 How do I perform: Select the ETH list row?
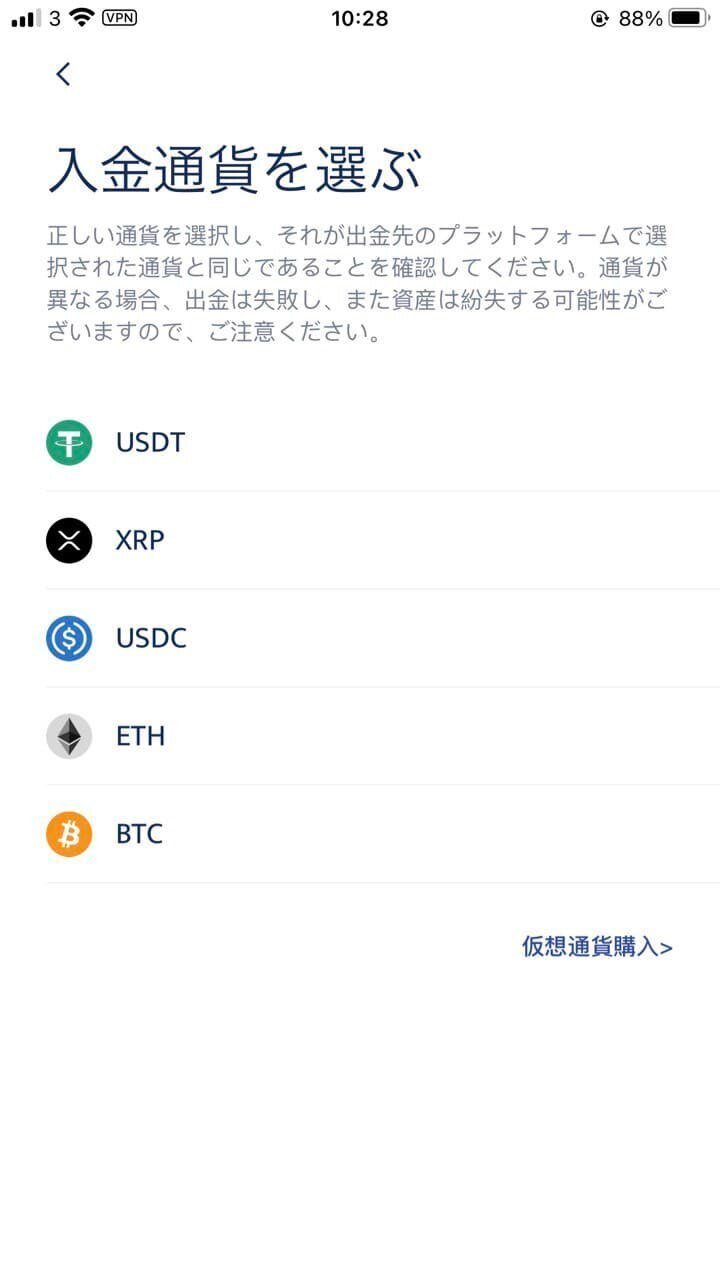click(x=300, y=735)
